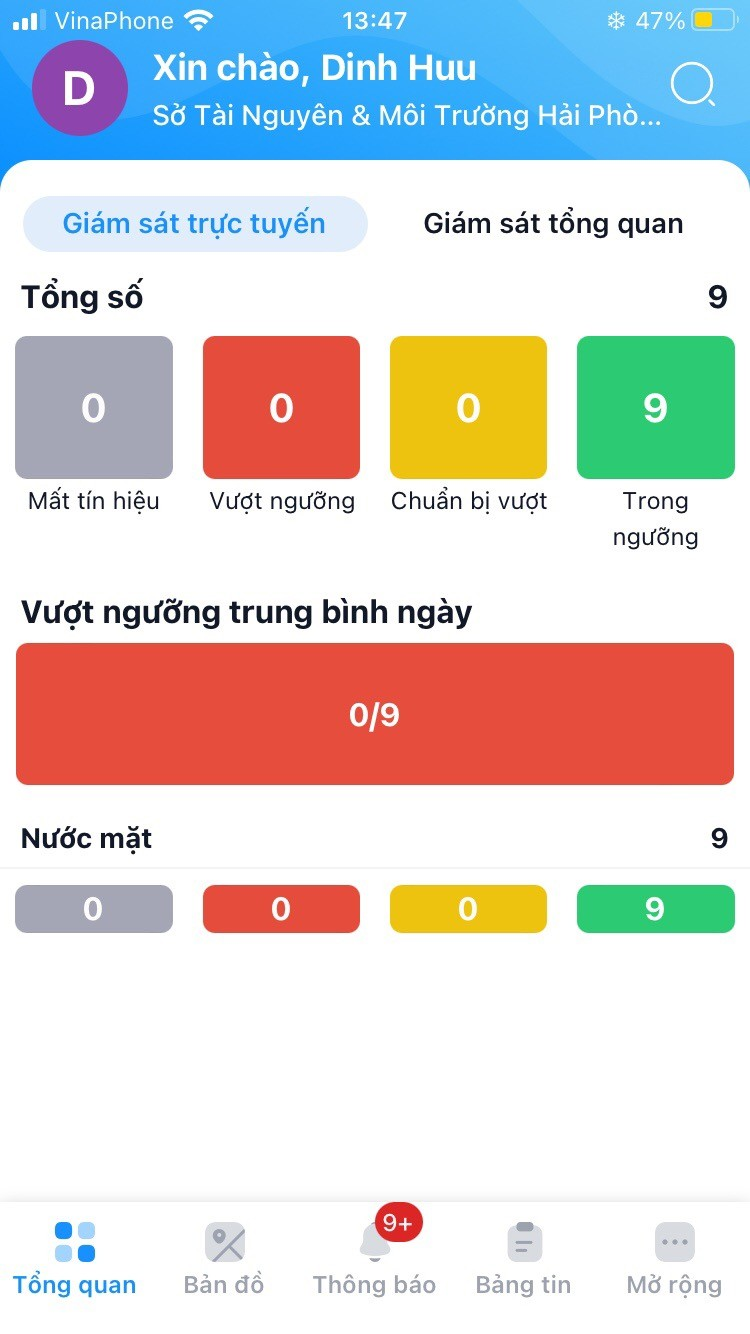Select the Tổng quan tab
750x1334 pixels.
(75, 1258)
